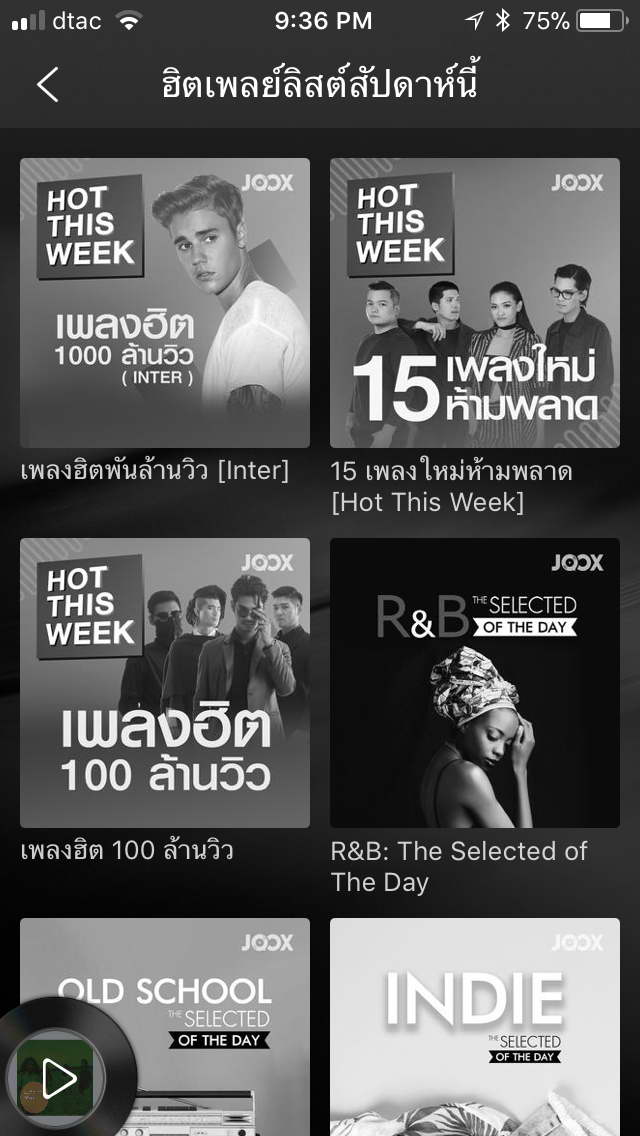
Task: Go back using the top-left arrow
Action: point(48,85)
